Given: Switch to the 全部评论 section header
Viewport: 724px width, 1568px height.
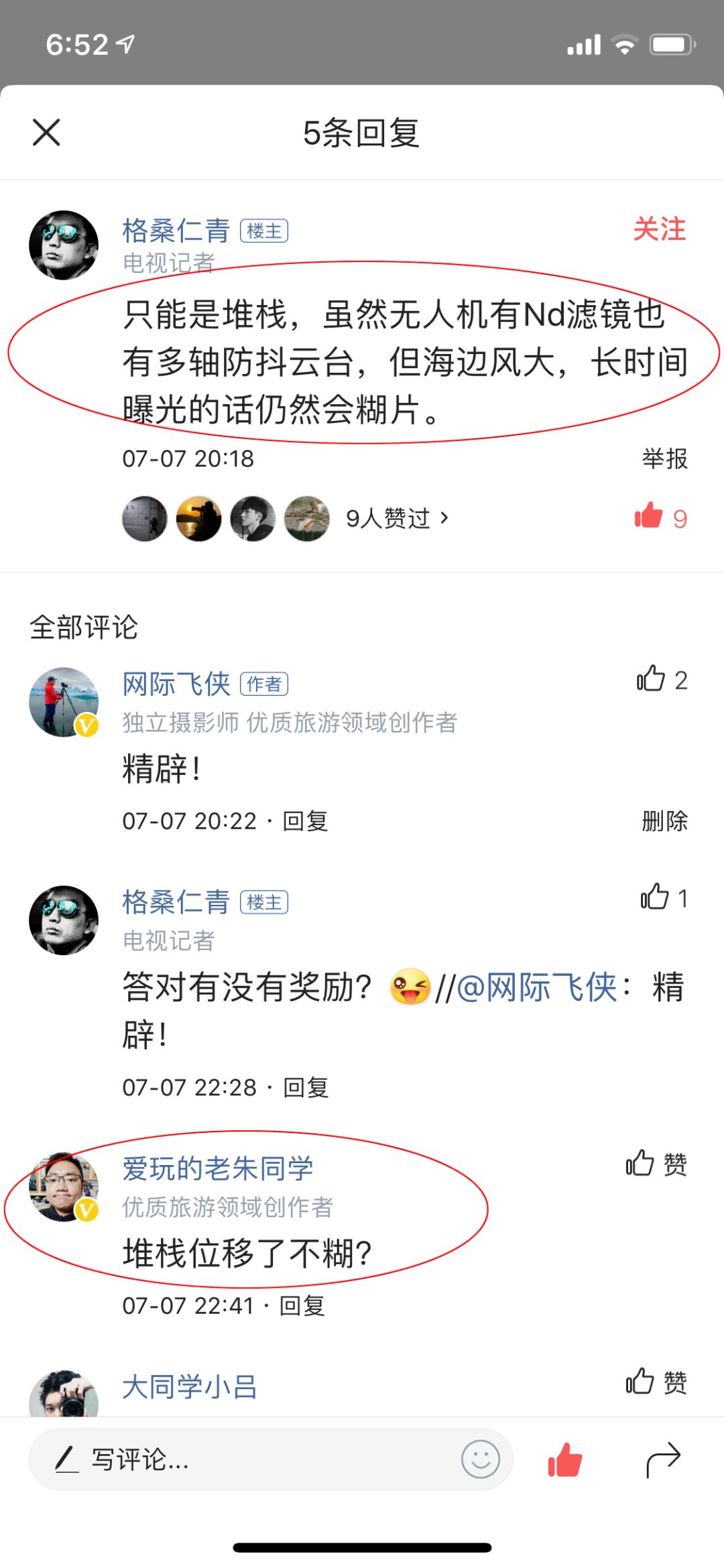Looking at the screenshot, I should pyautogui.click(x=84, y=623).
